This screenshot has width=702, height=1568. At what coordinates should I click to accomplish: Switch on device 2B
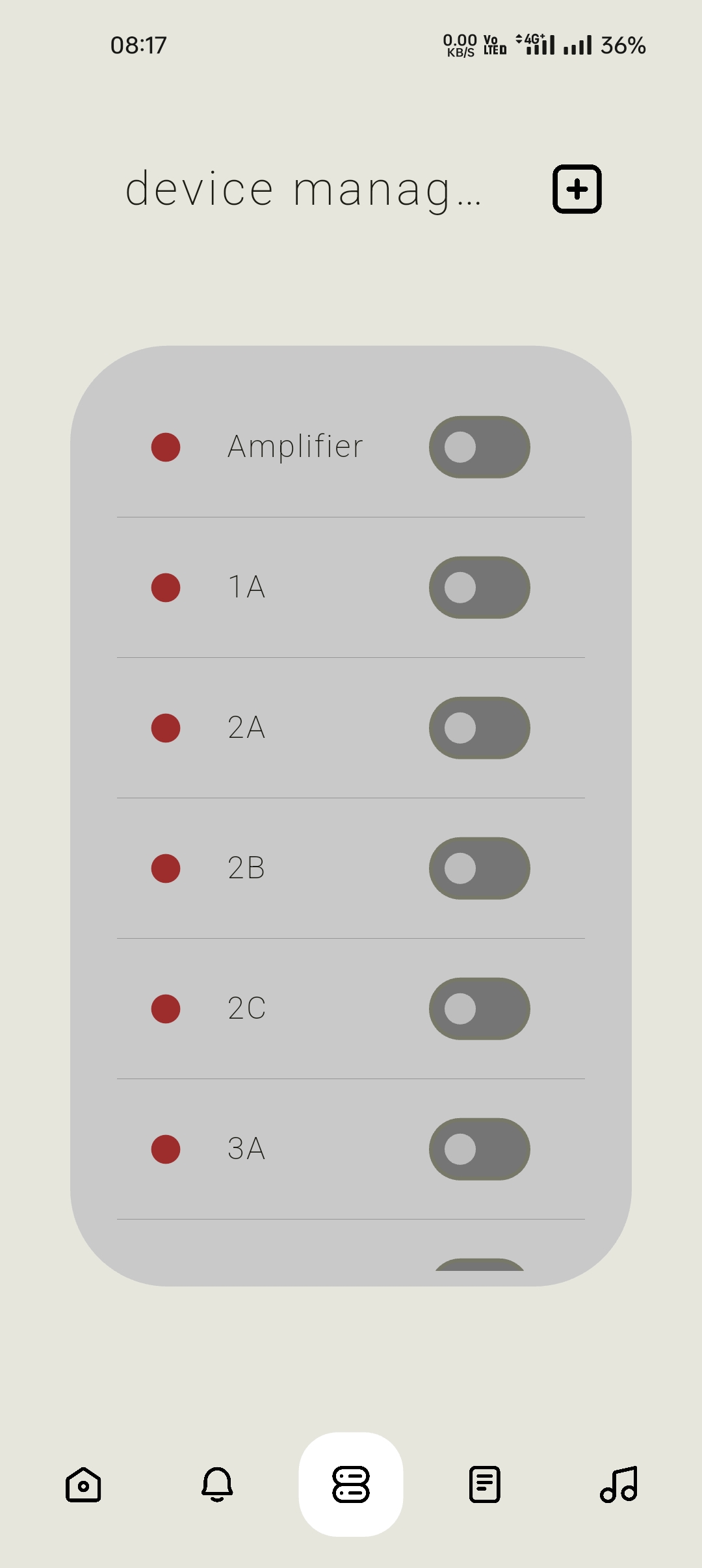(x=479, y=869)
